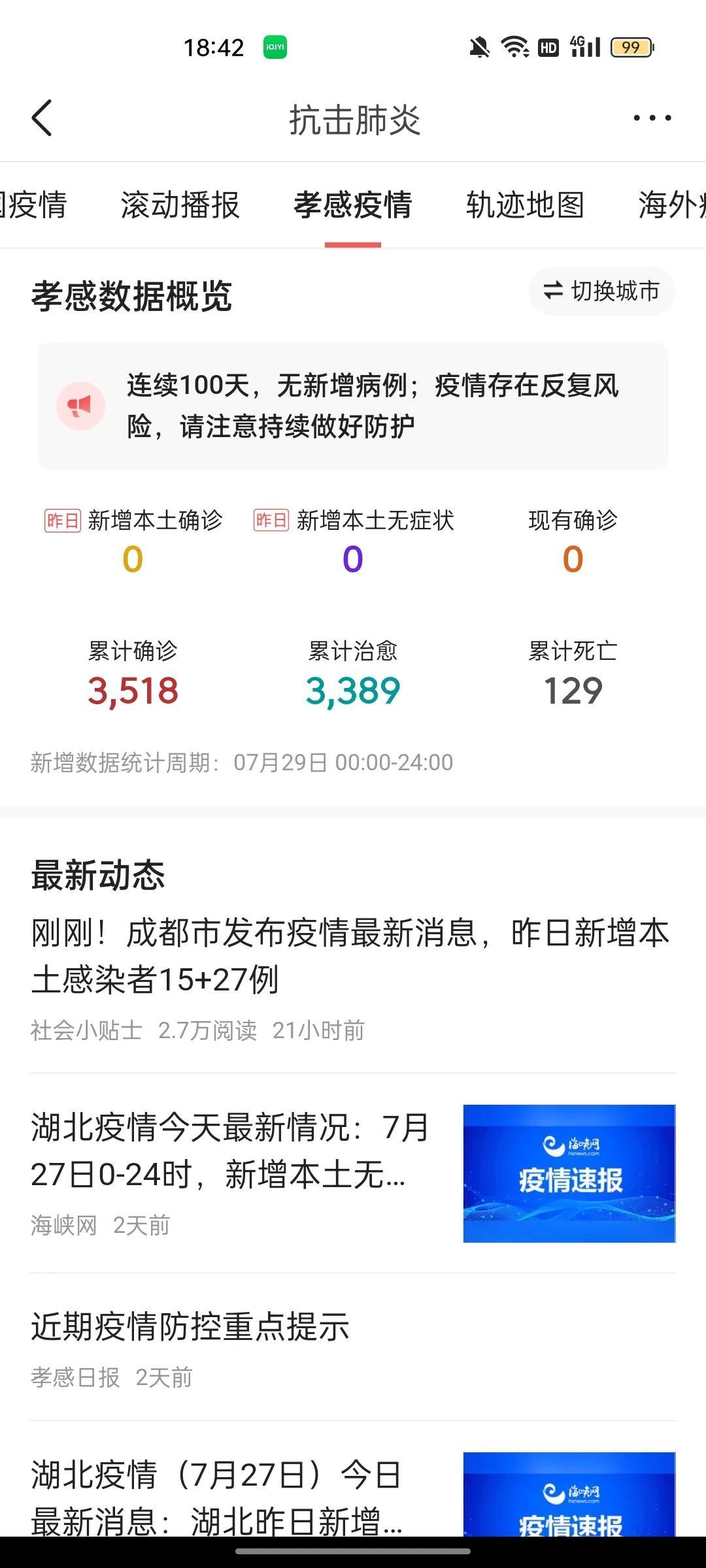Viewport: 706px width, 1568px height.
Task: Read 近期疫情防控重点提示 from 孝感日报
Action: (x=190, y=1327)
